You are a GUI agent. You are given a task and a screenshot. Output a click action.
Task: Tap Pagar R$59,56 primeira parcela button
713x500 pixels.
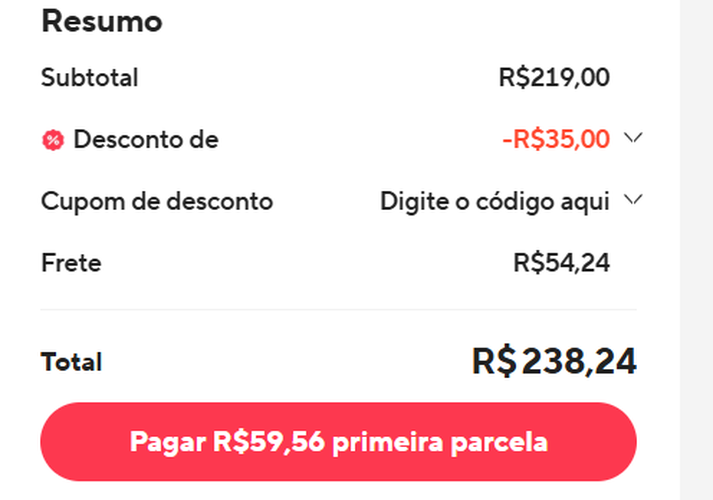pos(338,442)
